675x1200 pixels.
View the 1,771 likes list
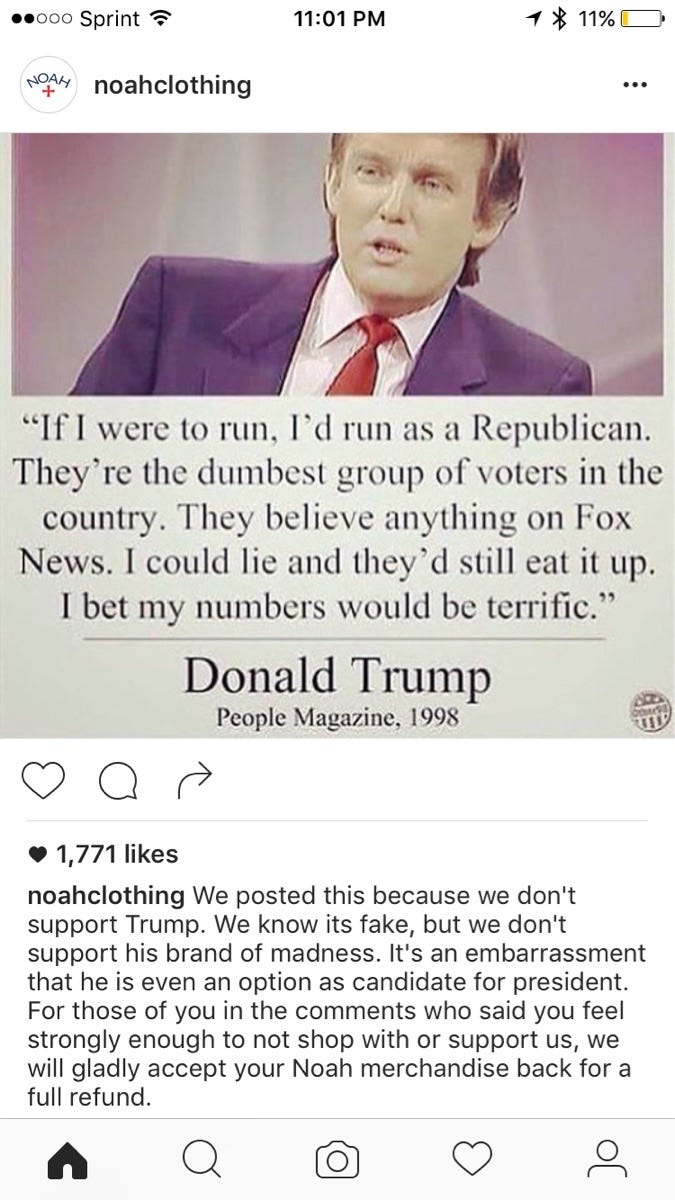116,854
